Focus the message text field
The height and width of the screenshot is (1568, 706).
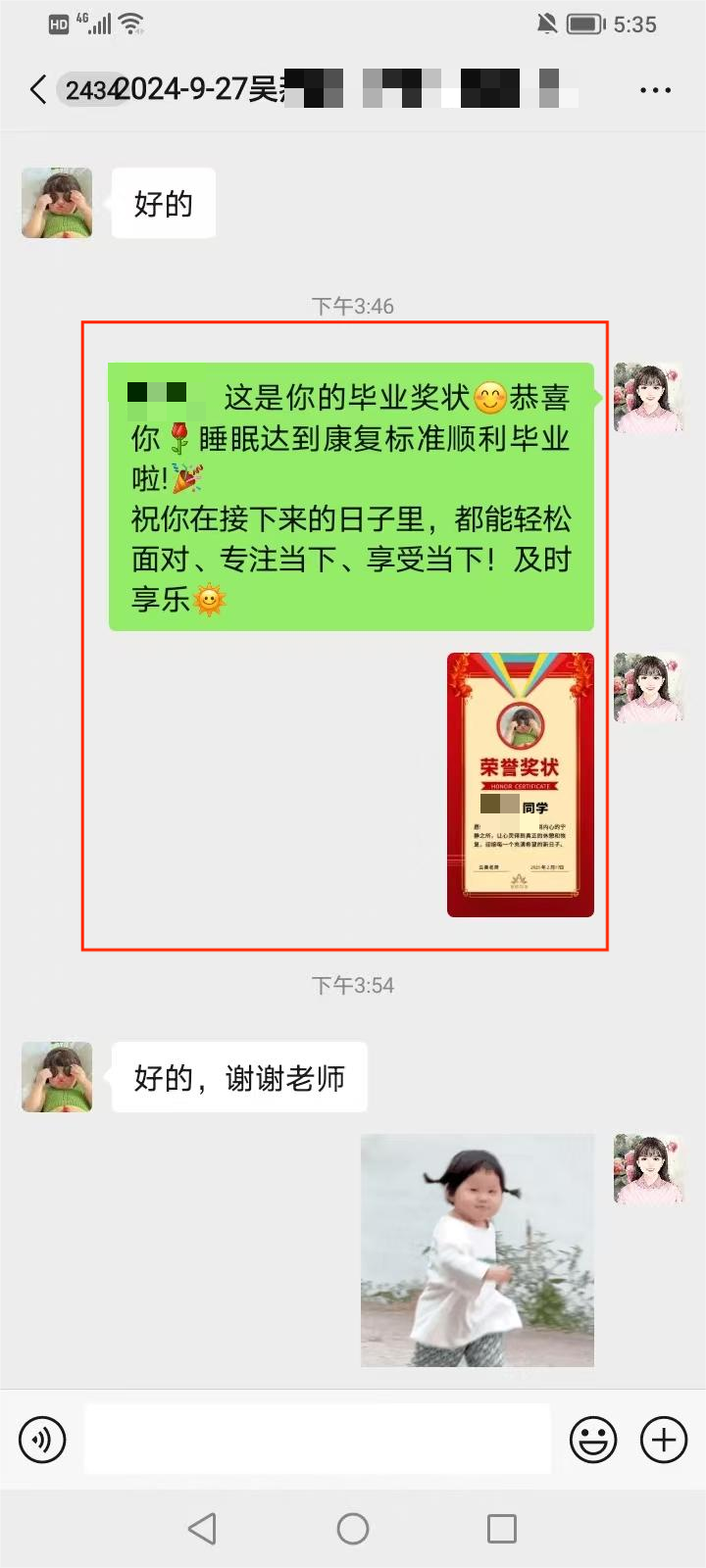[x=317, y=1440]
